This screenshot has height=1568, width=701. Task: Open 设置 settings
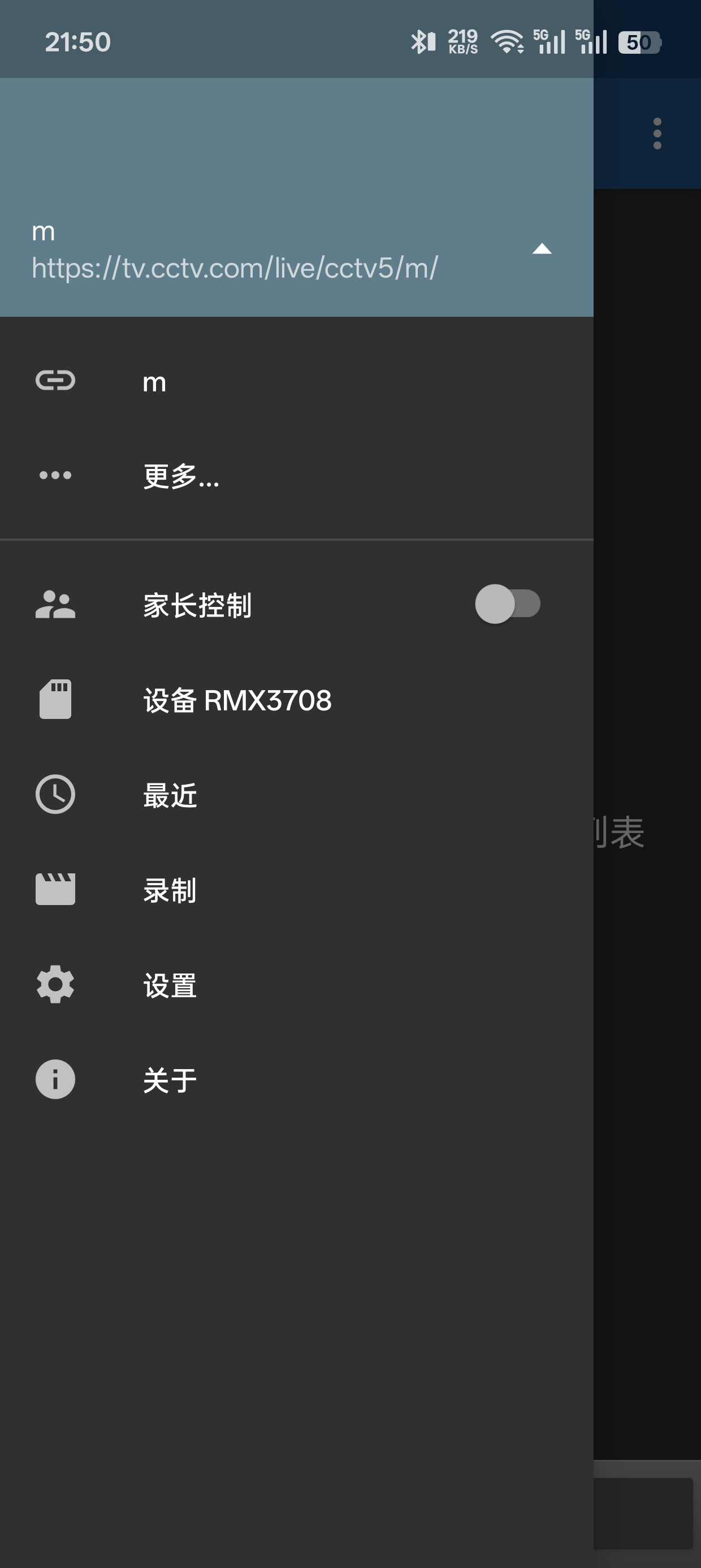(296, 985)
